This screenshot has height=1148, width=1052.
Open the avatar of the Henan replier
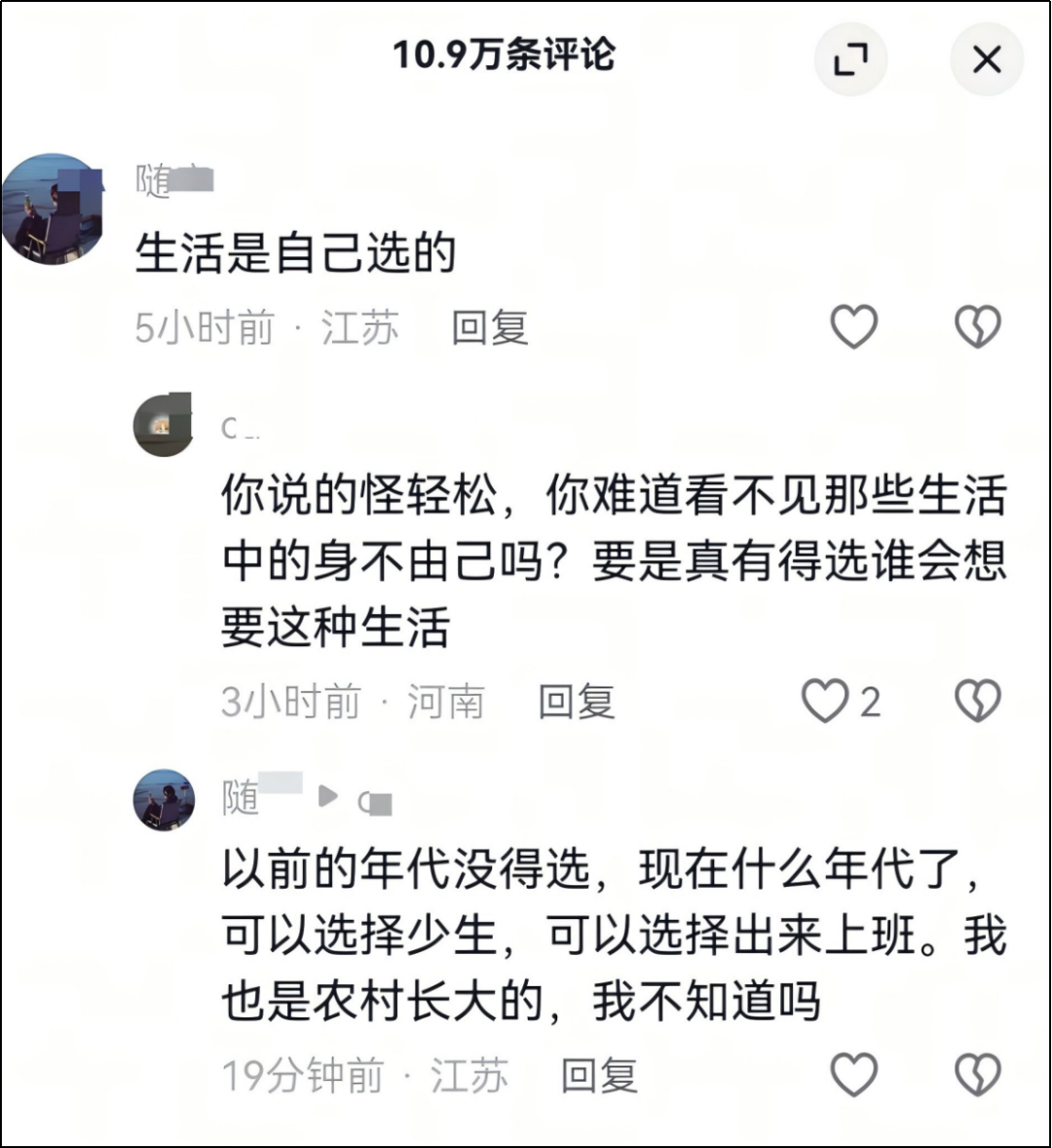pos(163,426)
